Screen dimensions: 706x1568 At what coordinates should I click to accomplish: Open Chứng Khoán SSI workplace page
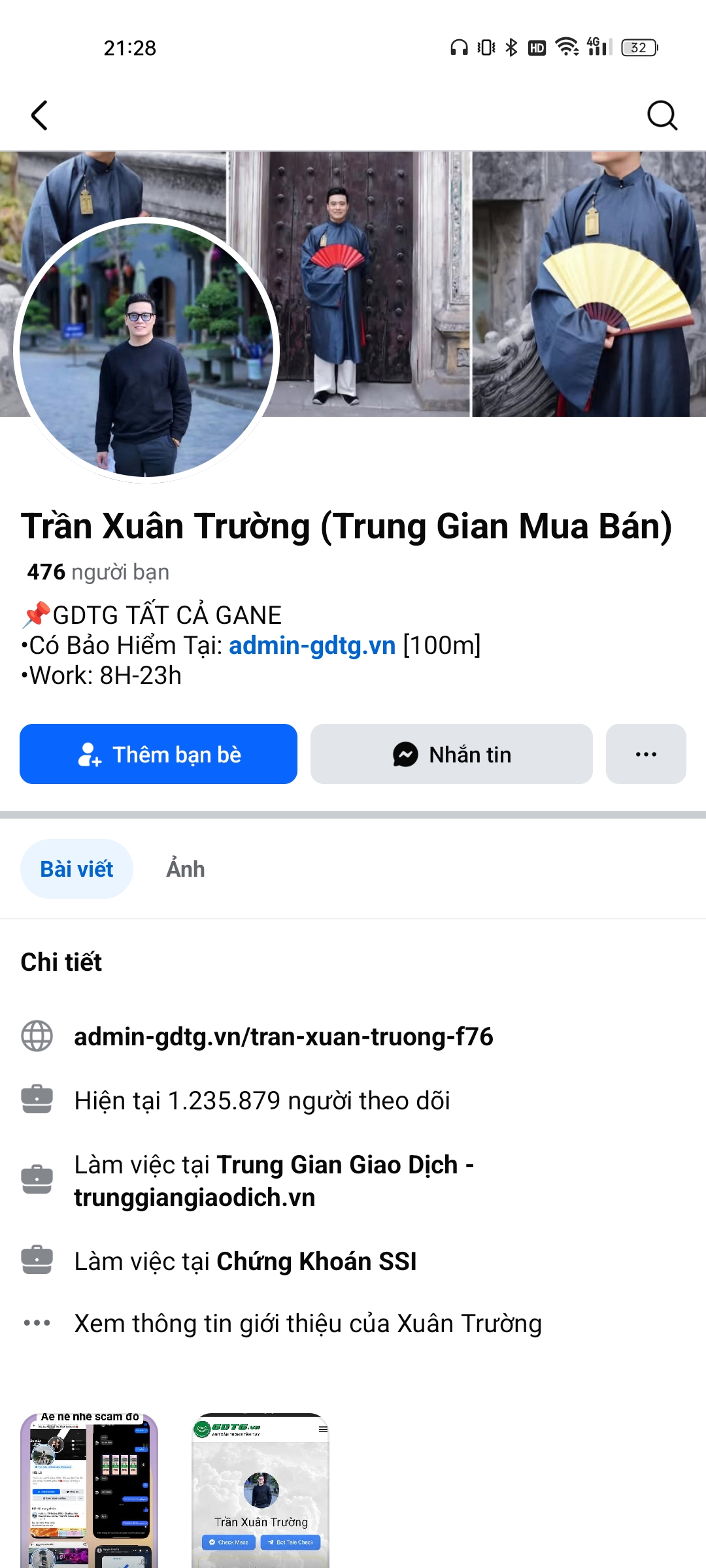tap(316, 1261)
